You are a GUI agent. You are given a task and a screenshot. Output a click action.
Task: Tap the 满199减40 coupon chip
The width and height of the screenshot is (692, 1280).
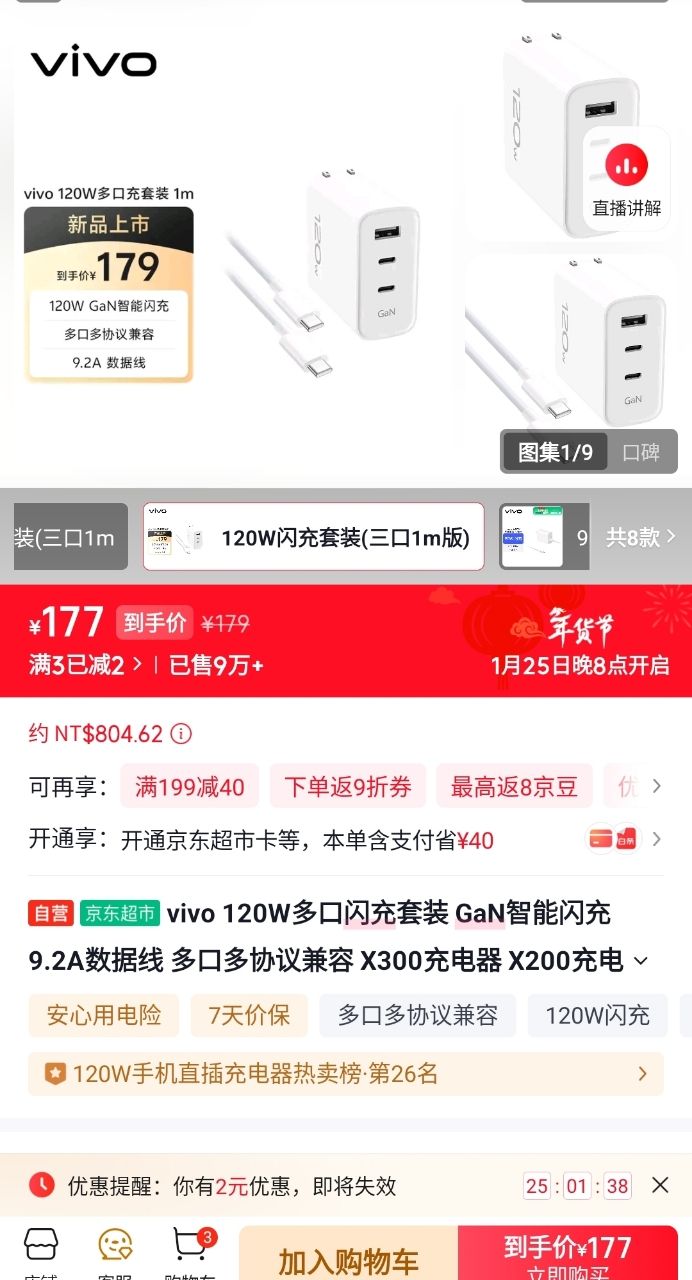(x=190, y=787)
